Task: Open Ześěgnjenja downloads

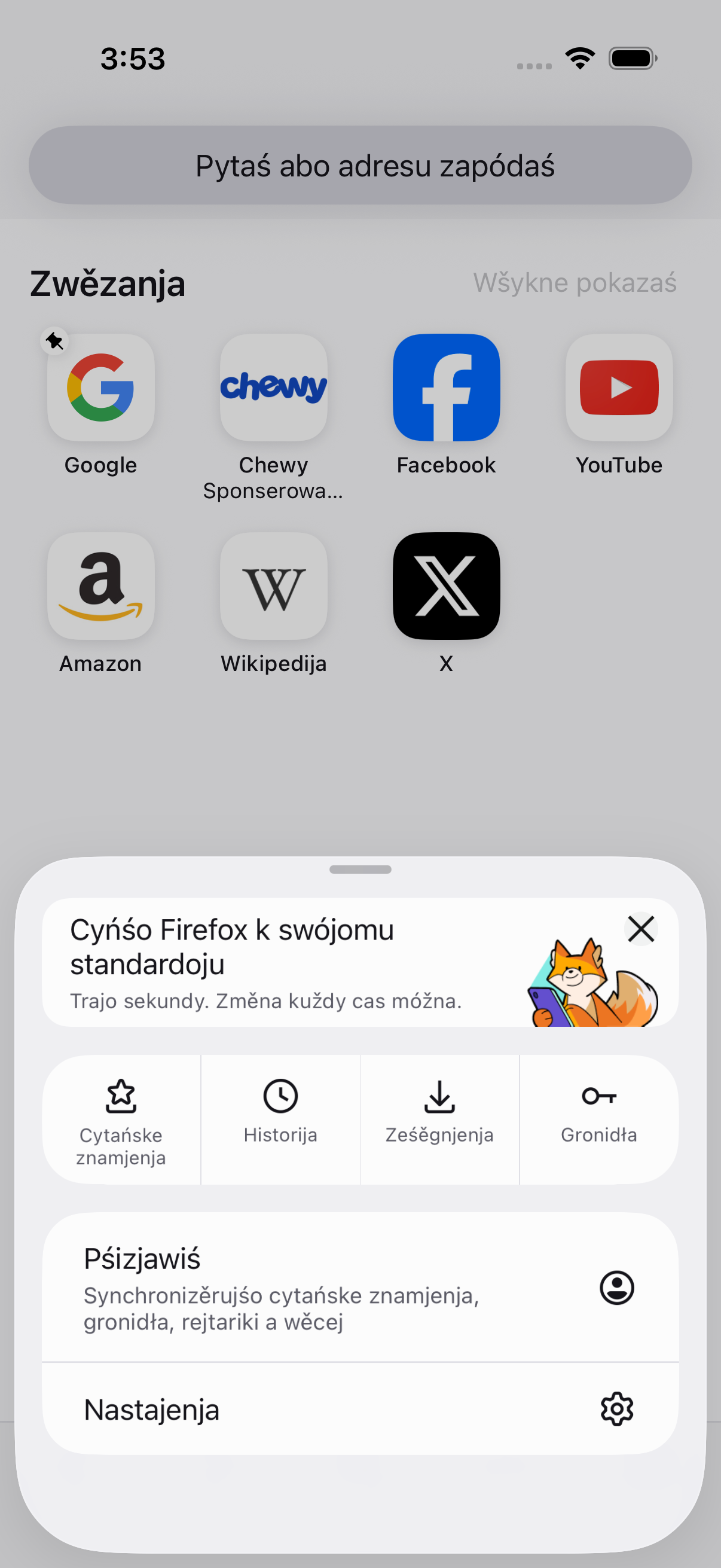Action: click(x=439, y=1119)
